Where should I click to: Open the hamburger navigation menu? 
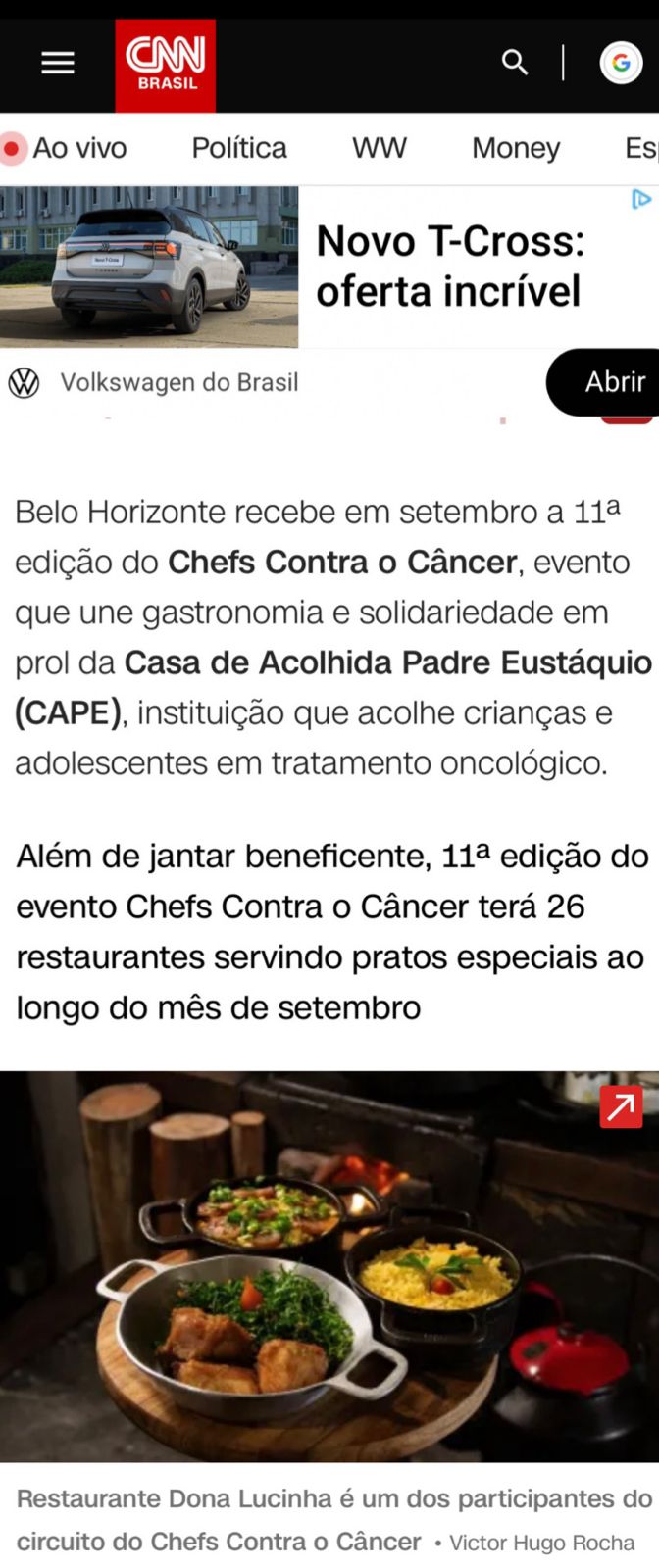coord(58,64)
